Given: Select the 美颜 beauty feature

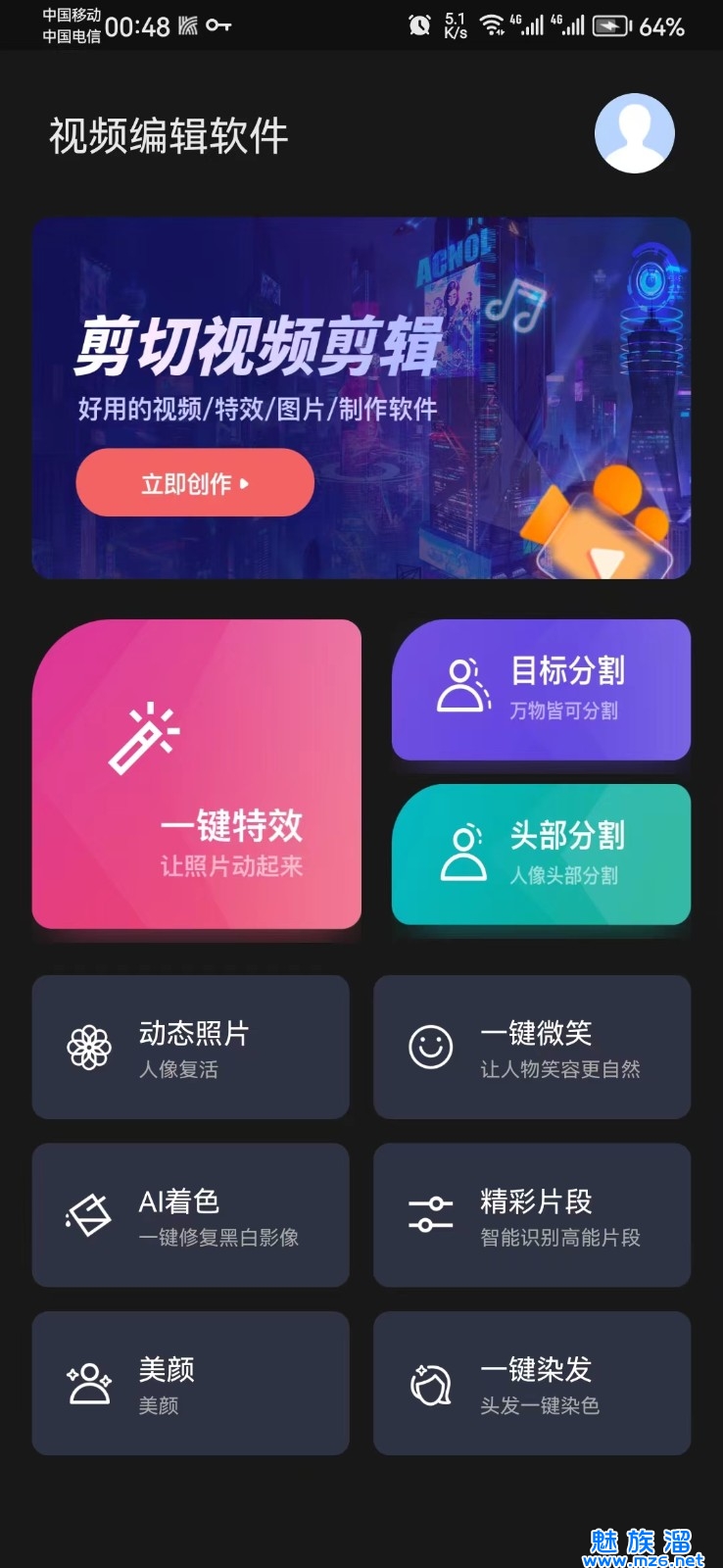Looking at the screenshot, I should click(191, 1383).
